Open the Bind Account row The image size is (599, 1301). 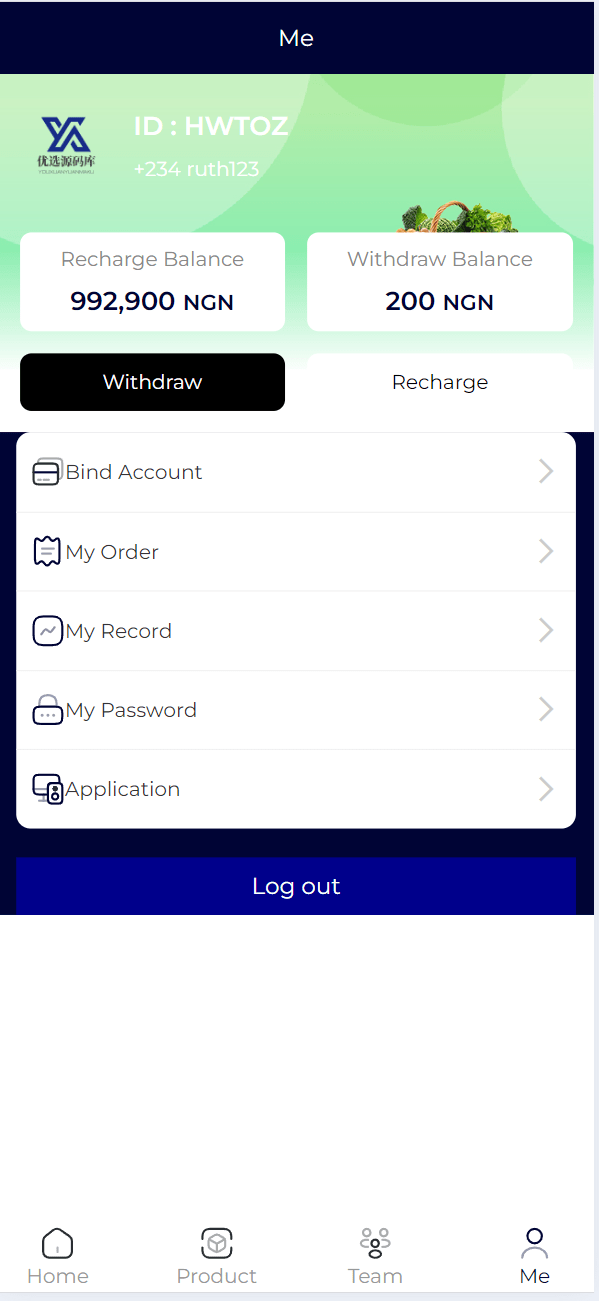coord(296,472)
